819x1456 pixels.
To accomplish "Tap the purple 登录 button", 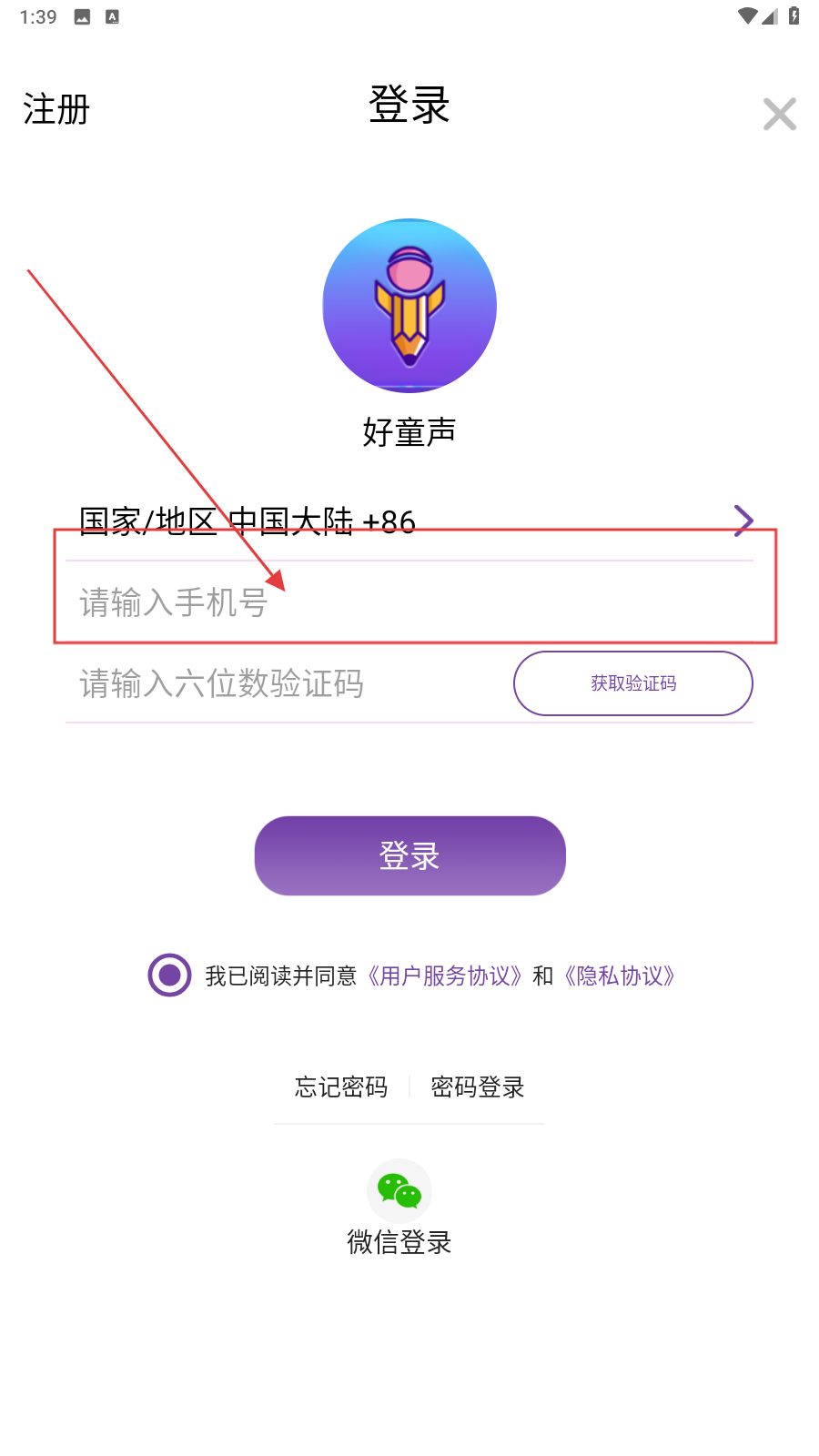I will 409,855.
